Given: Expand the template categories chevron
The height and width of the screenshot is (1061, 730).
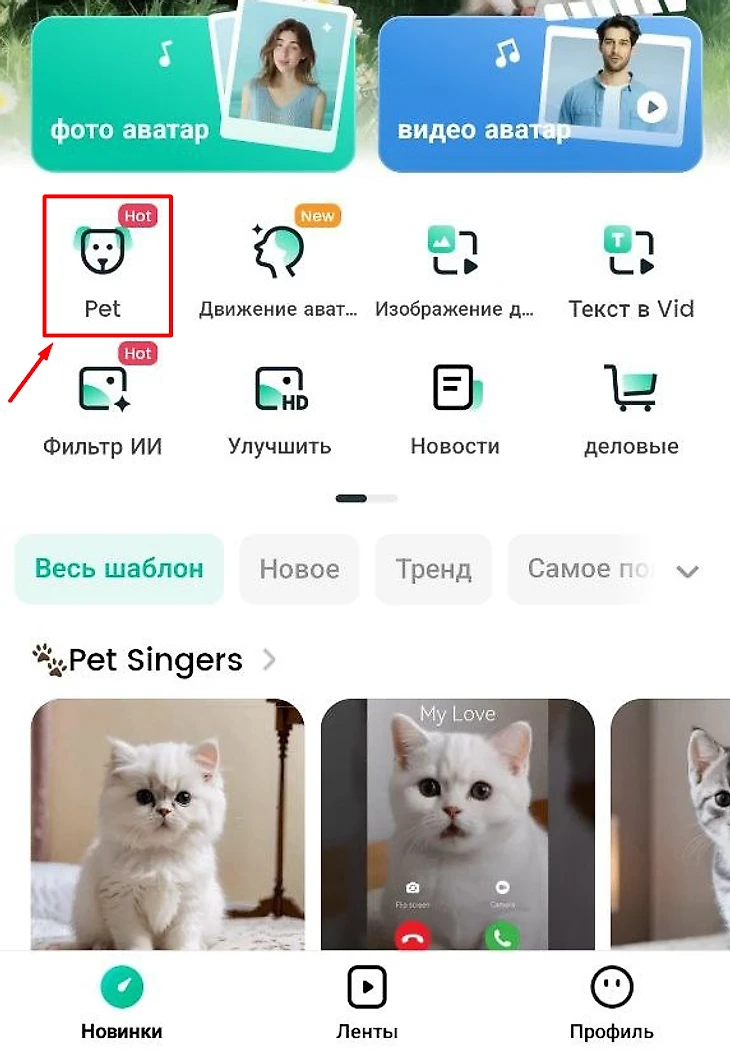Looking at the screenshot, I should [x=687, y=572].
